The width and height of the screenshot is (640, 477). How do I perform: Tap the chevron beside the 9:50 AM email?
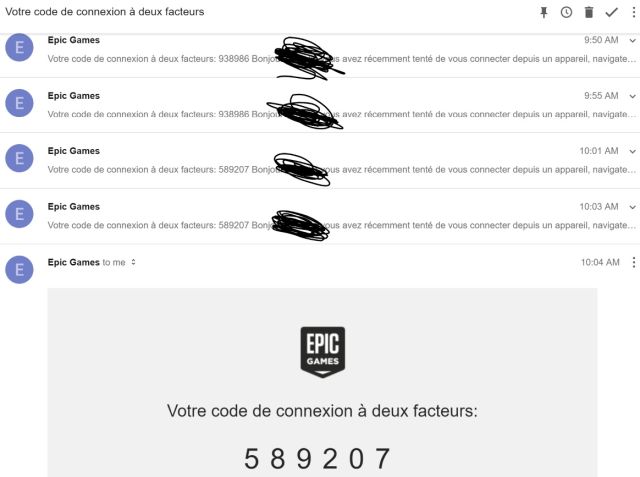(x=632, y=40)
